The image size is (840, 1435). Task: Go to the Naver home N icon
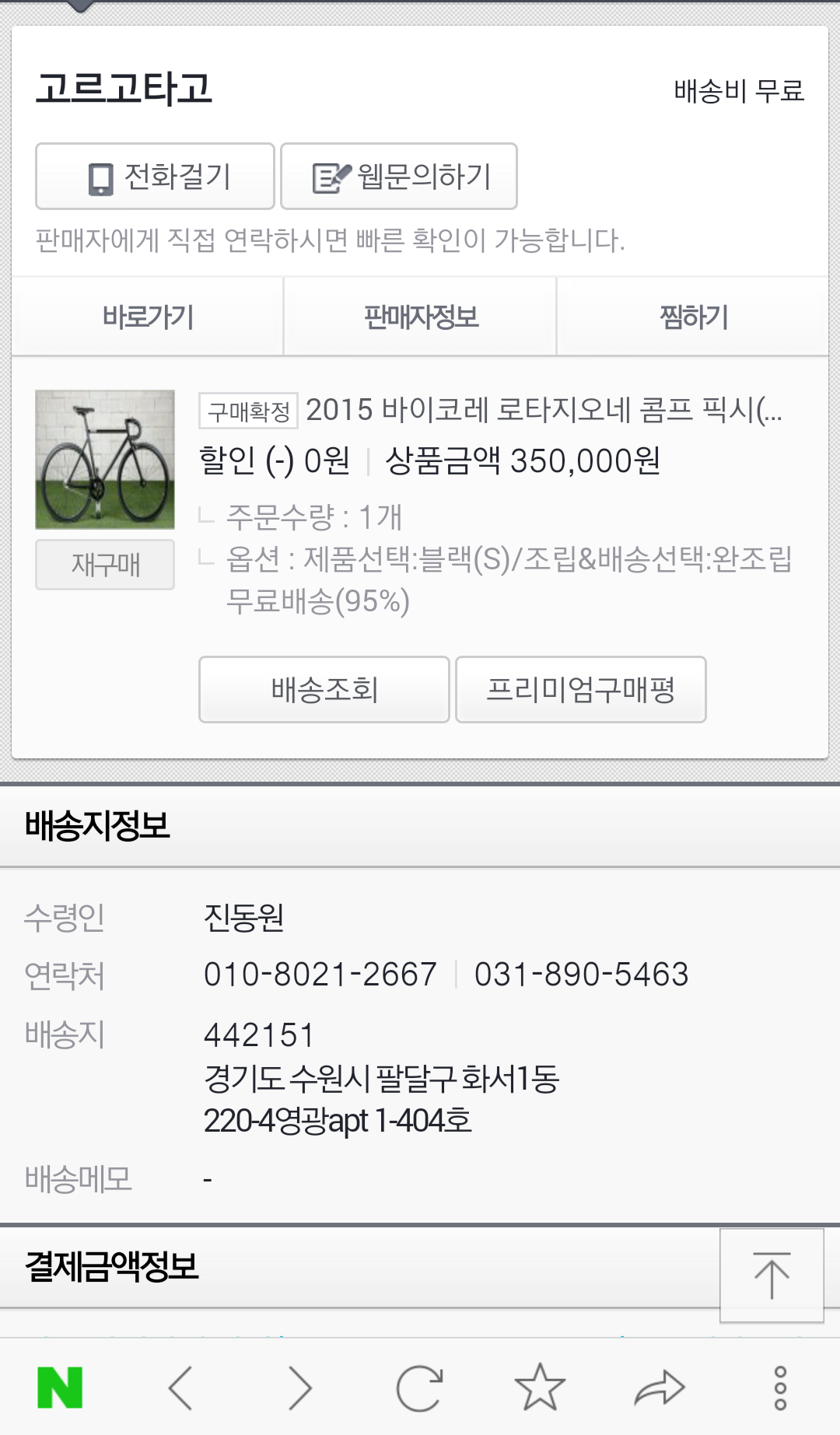click(60, 1388)
